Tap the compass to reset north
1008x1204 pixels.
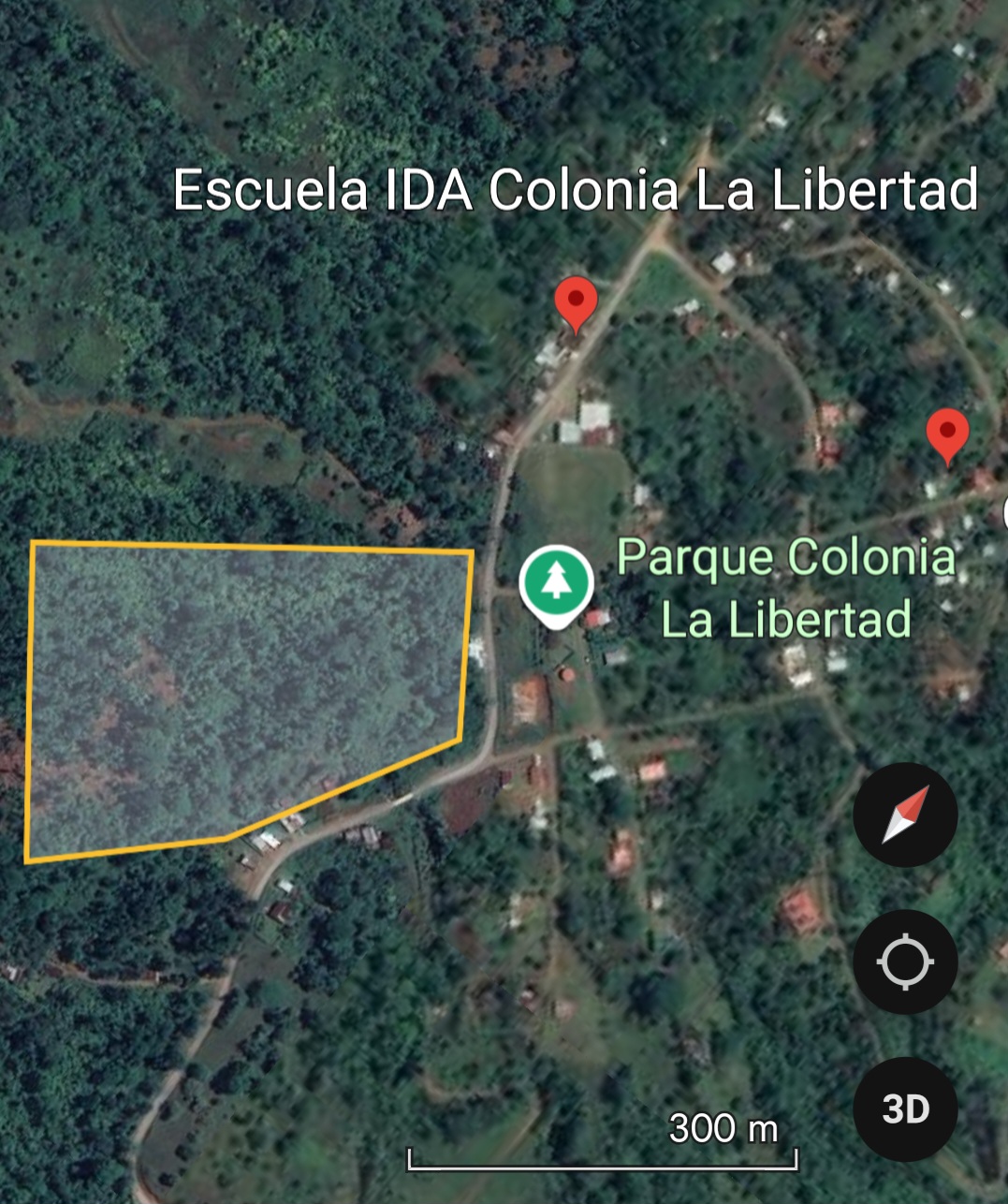click(905, 814)
